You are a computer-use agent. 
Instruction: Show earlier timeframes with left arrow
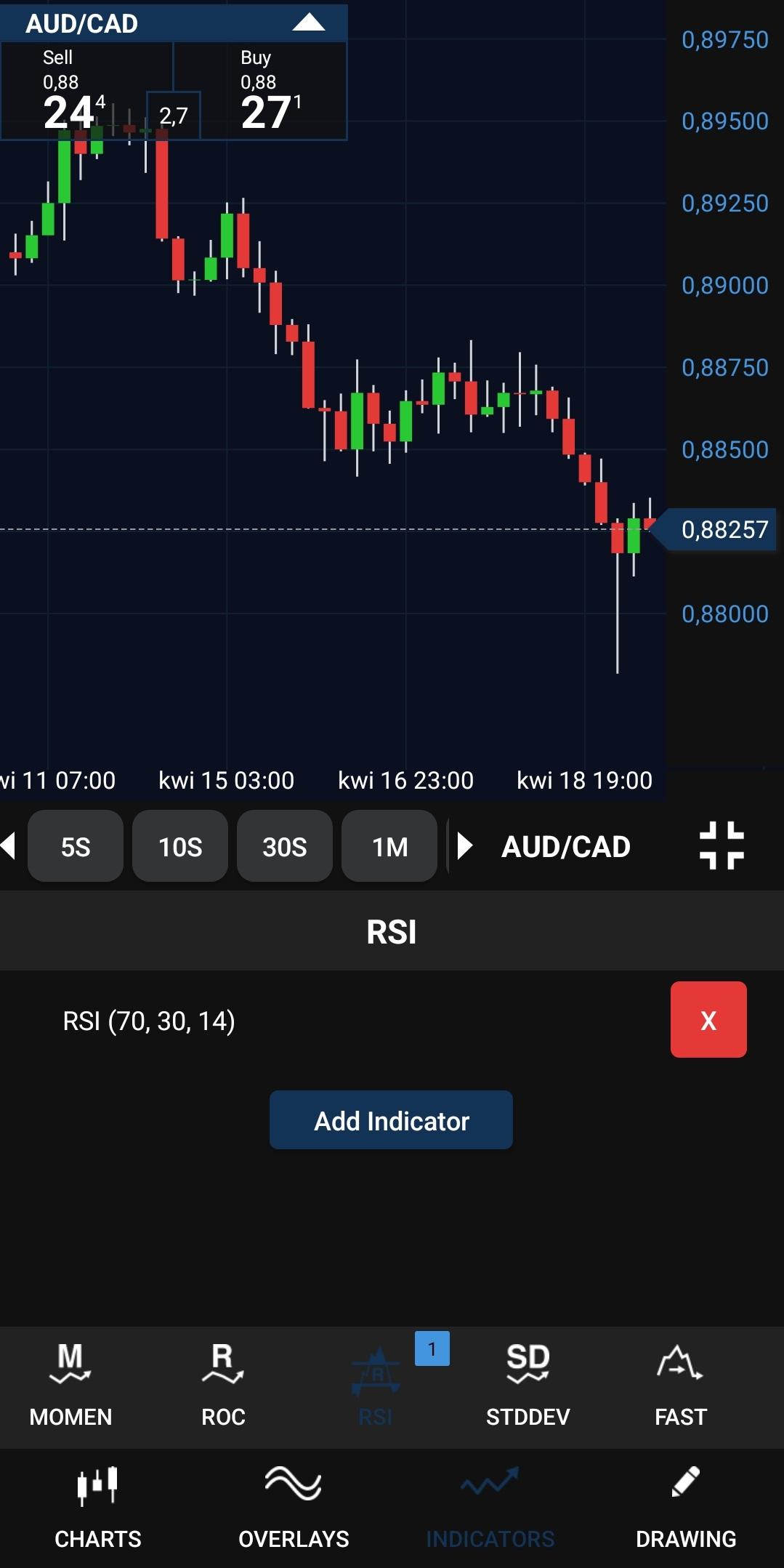(9, 846)
